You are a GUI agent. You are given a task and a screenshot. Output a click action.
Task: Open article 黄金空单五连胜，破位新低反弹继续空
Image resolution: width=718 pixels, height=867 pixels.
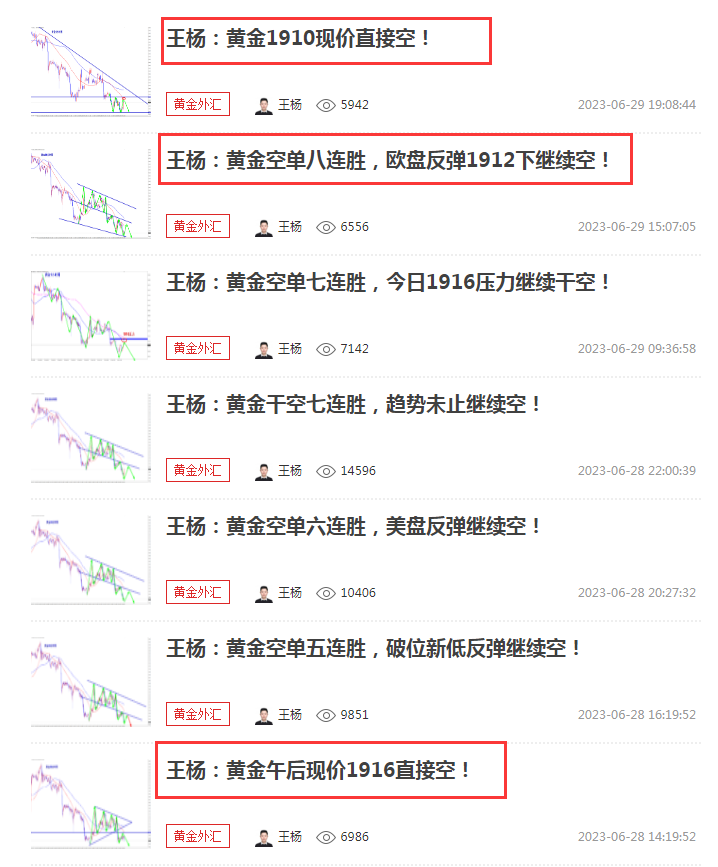click(x=374, y=648)
